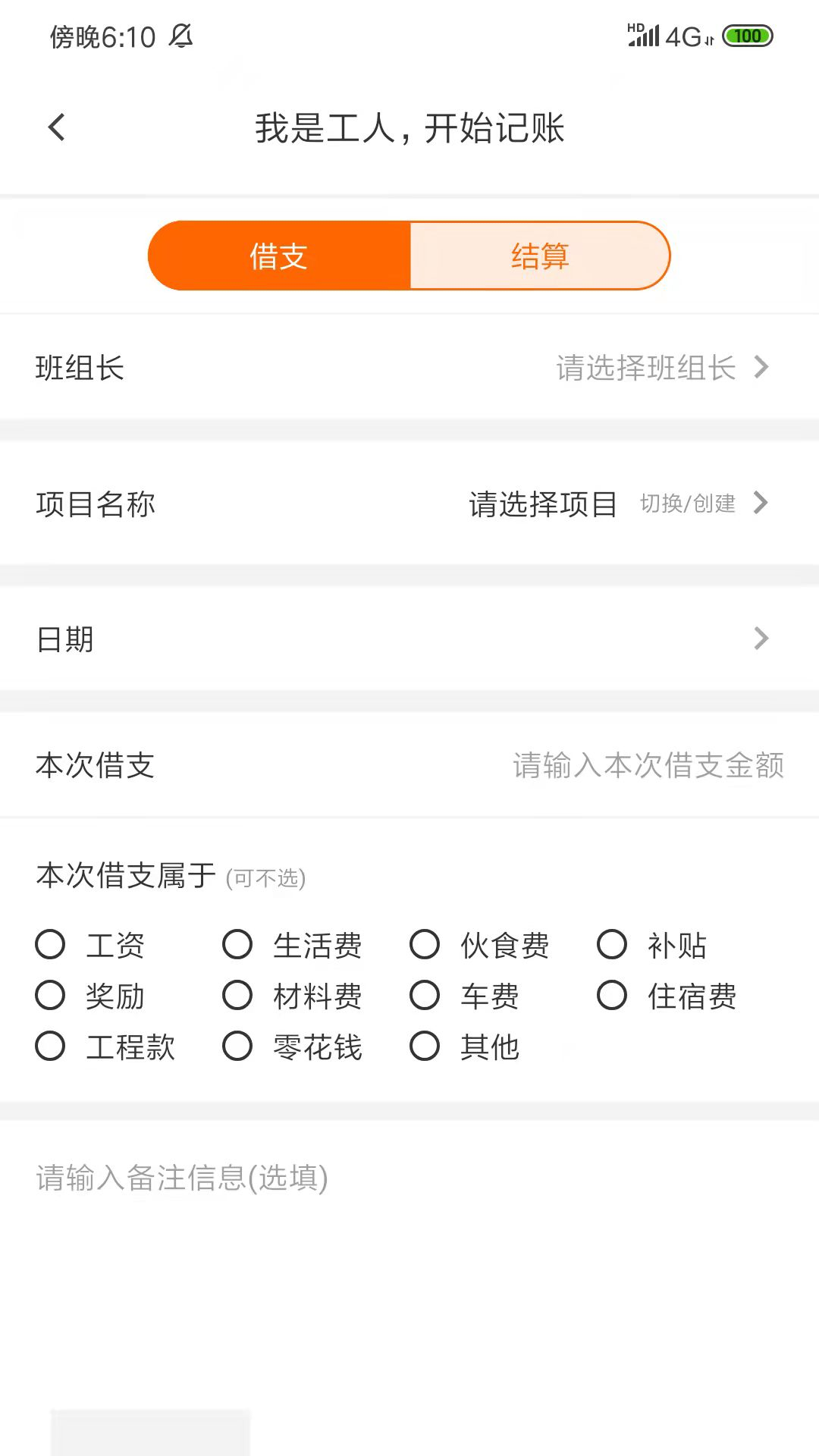Tap the back arrow to return
The height and width of the screenshot is (1456, 819).
click(57, 127)
